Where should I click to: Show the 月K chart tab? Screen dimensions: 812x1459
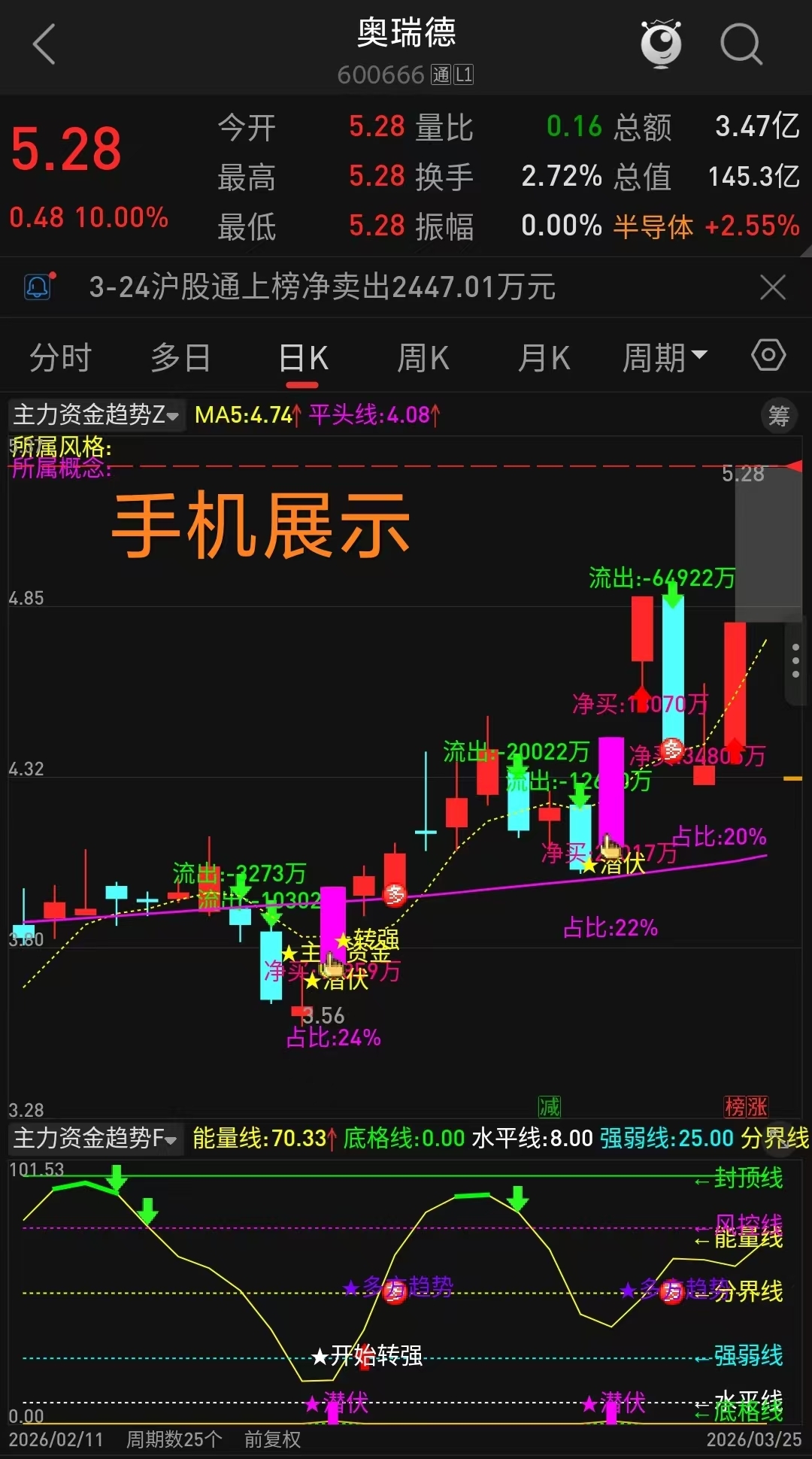(x=544, y=358)
